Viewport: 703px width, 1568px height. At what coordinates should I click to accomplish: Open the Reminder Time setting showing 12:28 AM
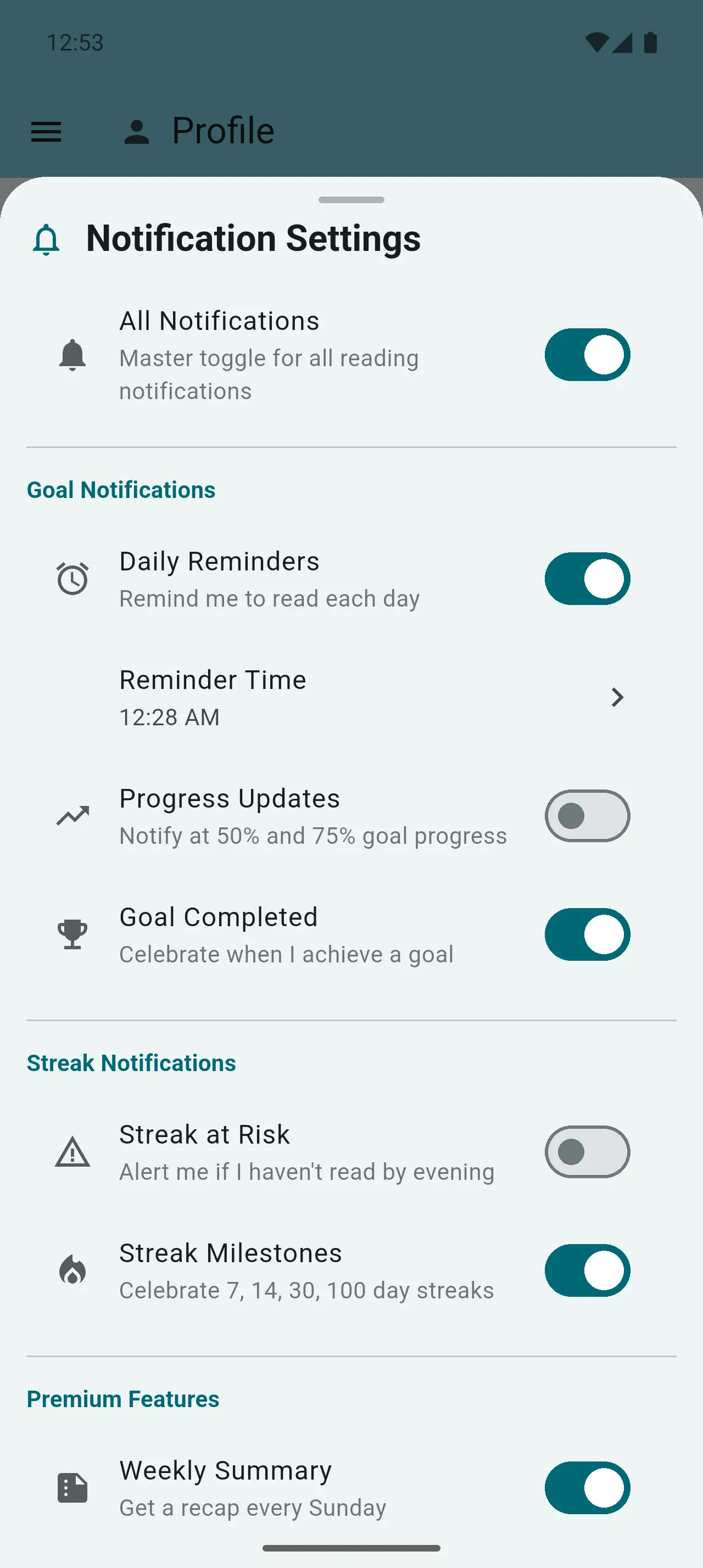coord(212,697)
